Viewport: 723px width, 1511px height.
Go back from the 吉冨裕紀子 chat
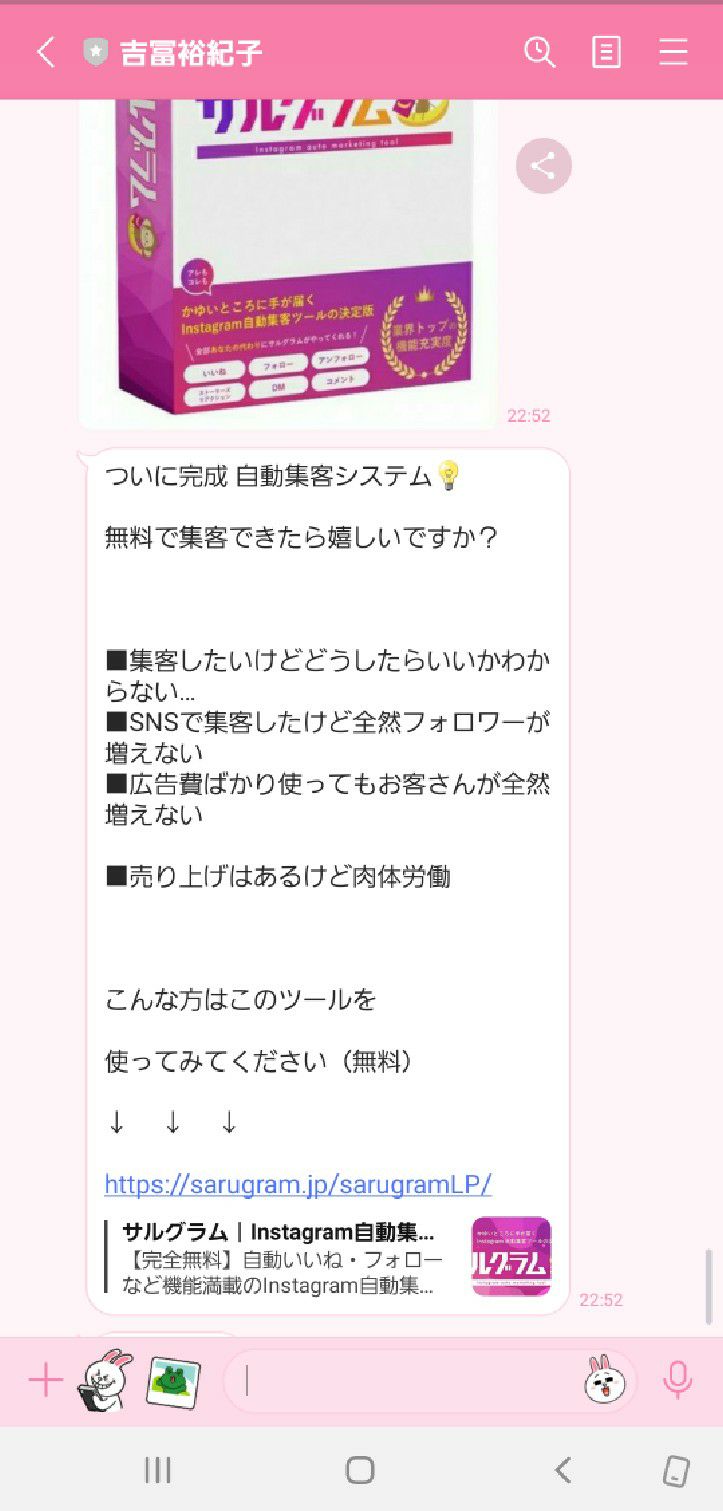[x=45, y=52]
